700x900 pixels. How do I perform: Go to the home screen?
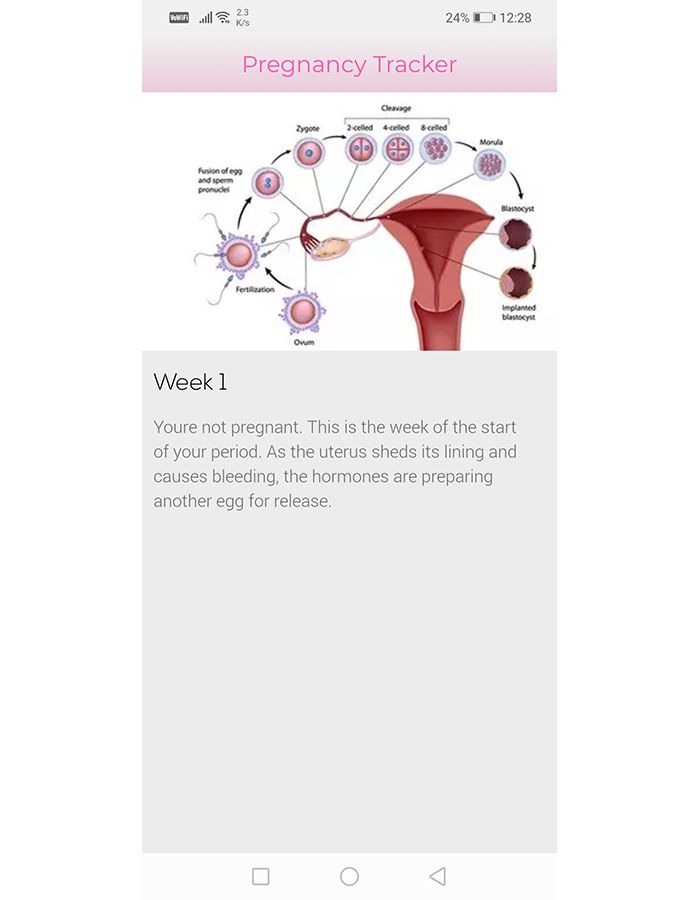tap(349, 876)
